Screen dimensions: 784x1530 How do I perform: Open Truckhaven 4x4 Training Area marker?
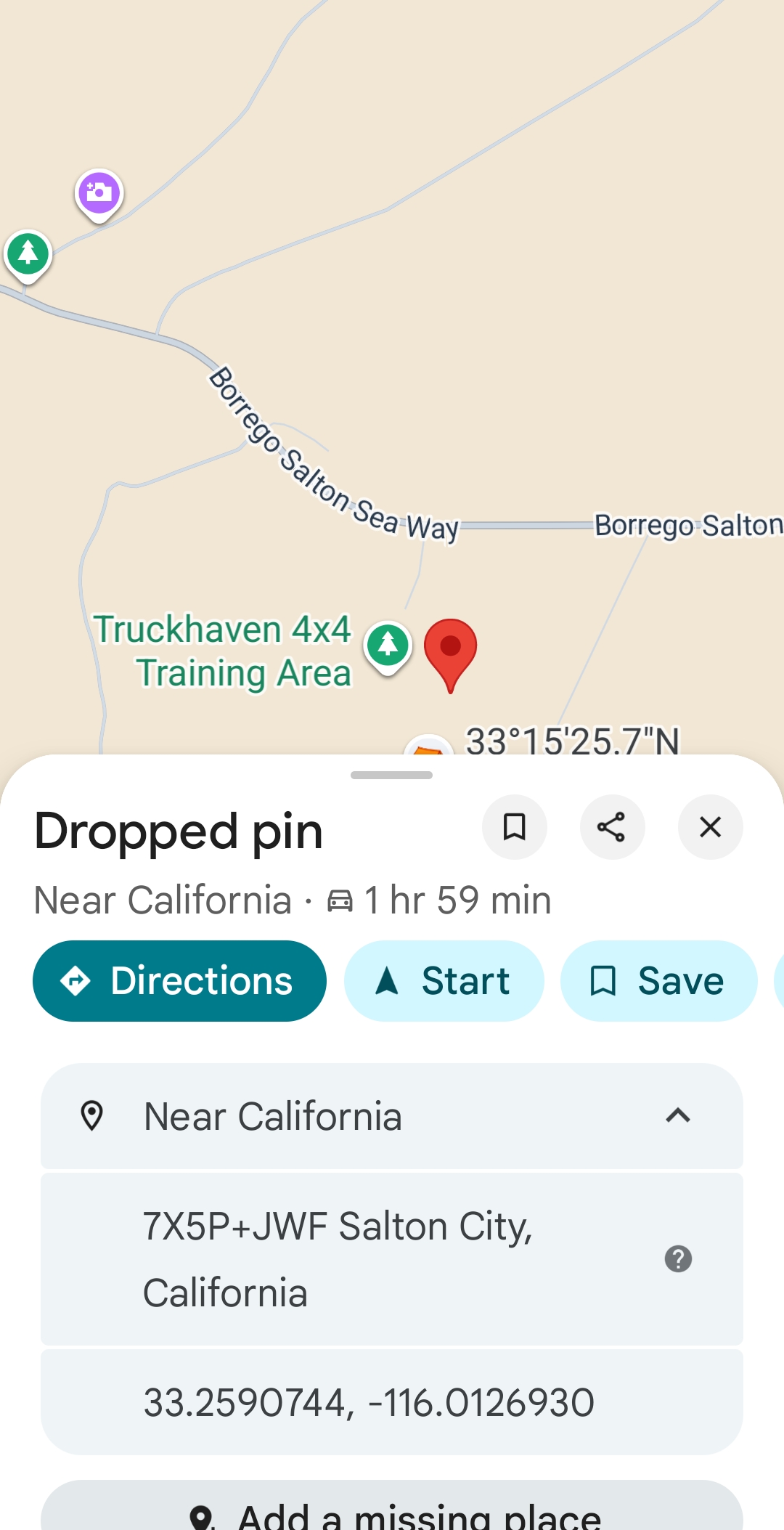tap(388, 646)
